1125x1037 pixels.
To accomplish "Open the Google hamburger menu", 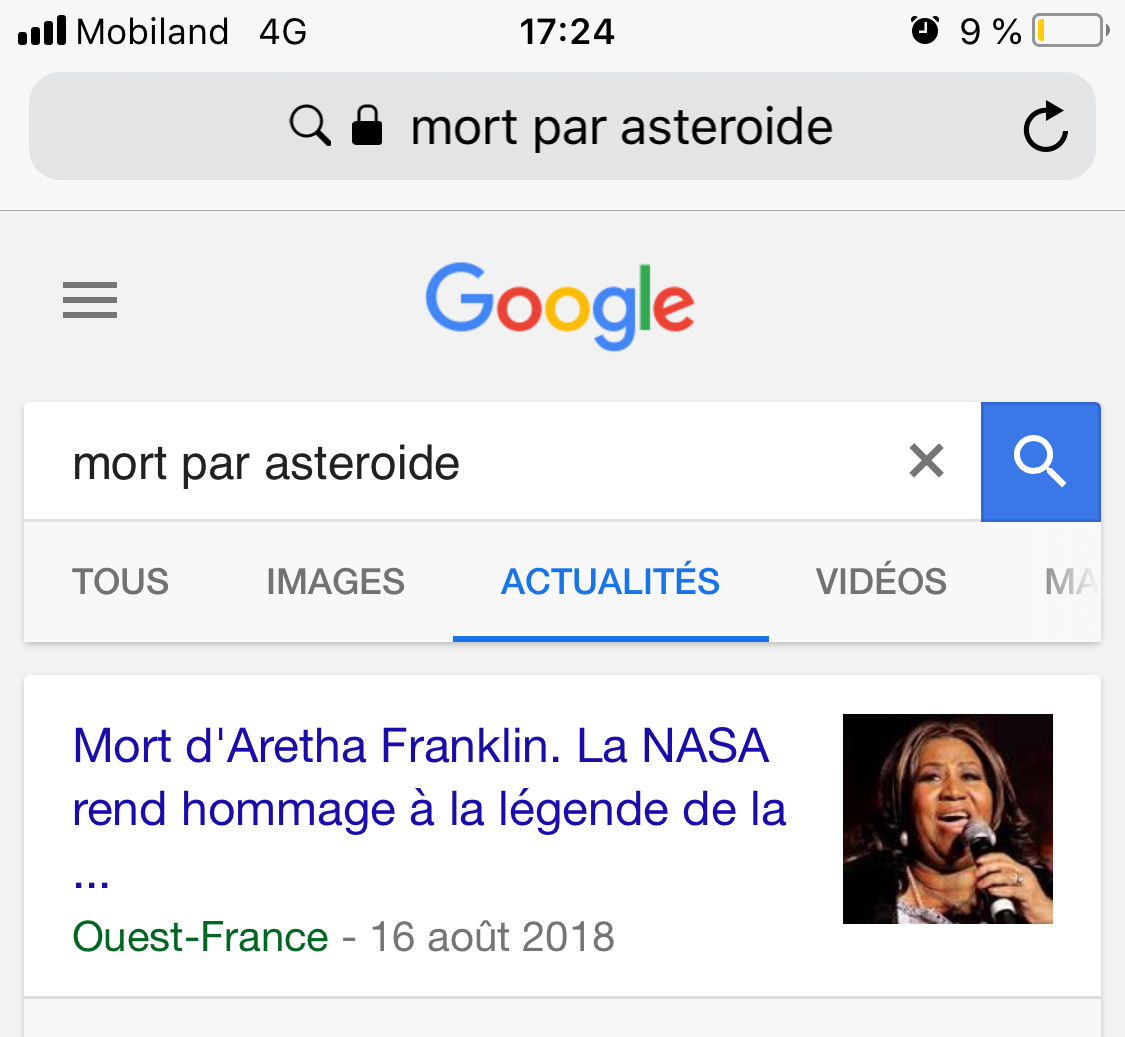I will [90, 300].
